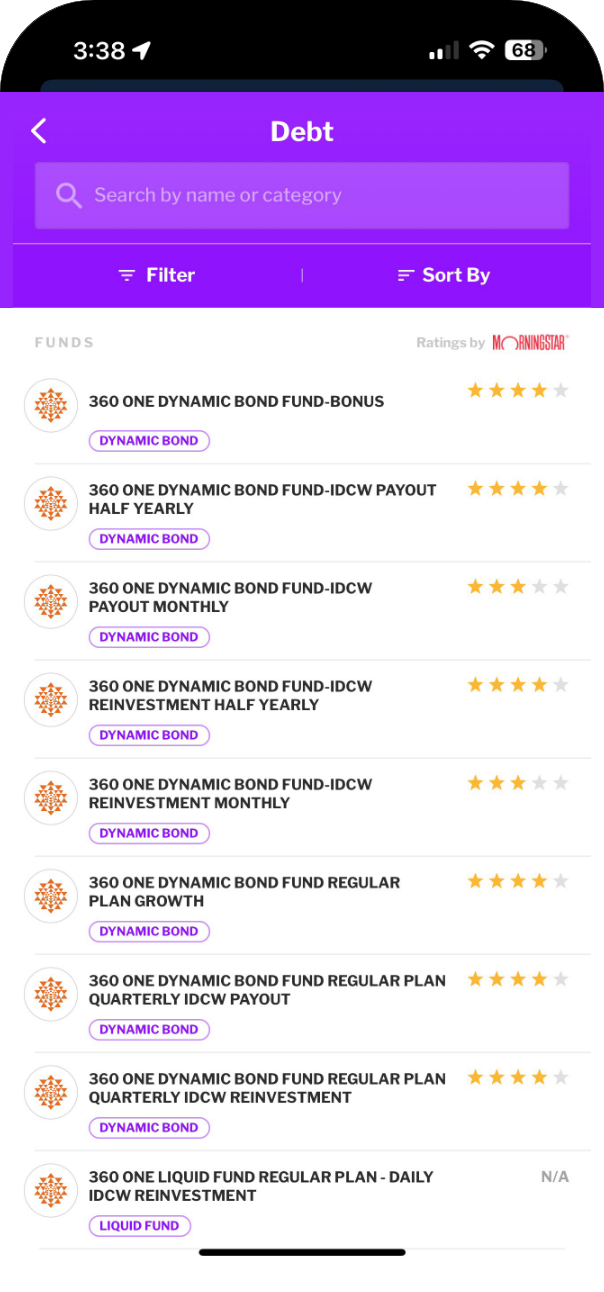Open Dynamic Bond Fund-IDCW Reinvestment Half Yearly
The height and width of the screenshot is (1292, 604).
click(x=302, y=709)
